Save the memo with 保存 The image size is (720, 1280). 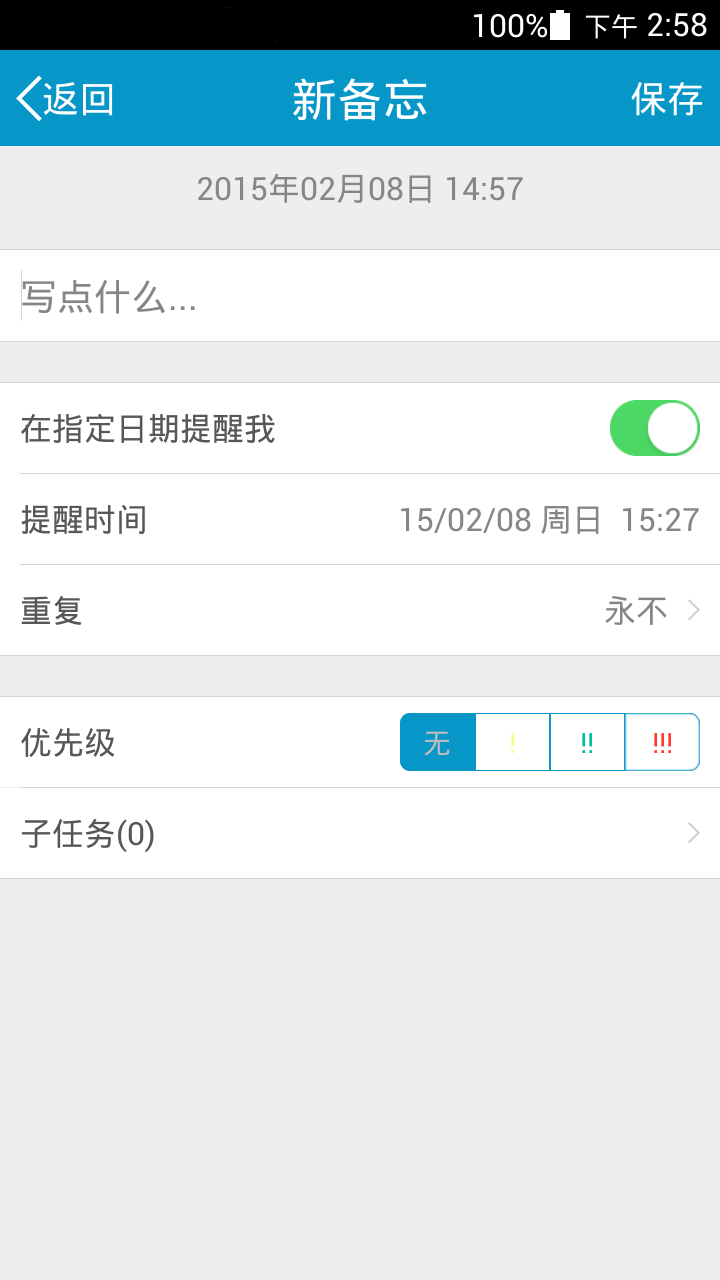[667, 99]
